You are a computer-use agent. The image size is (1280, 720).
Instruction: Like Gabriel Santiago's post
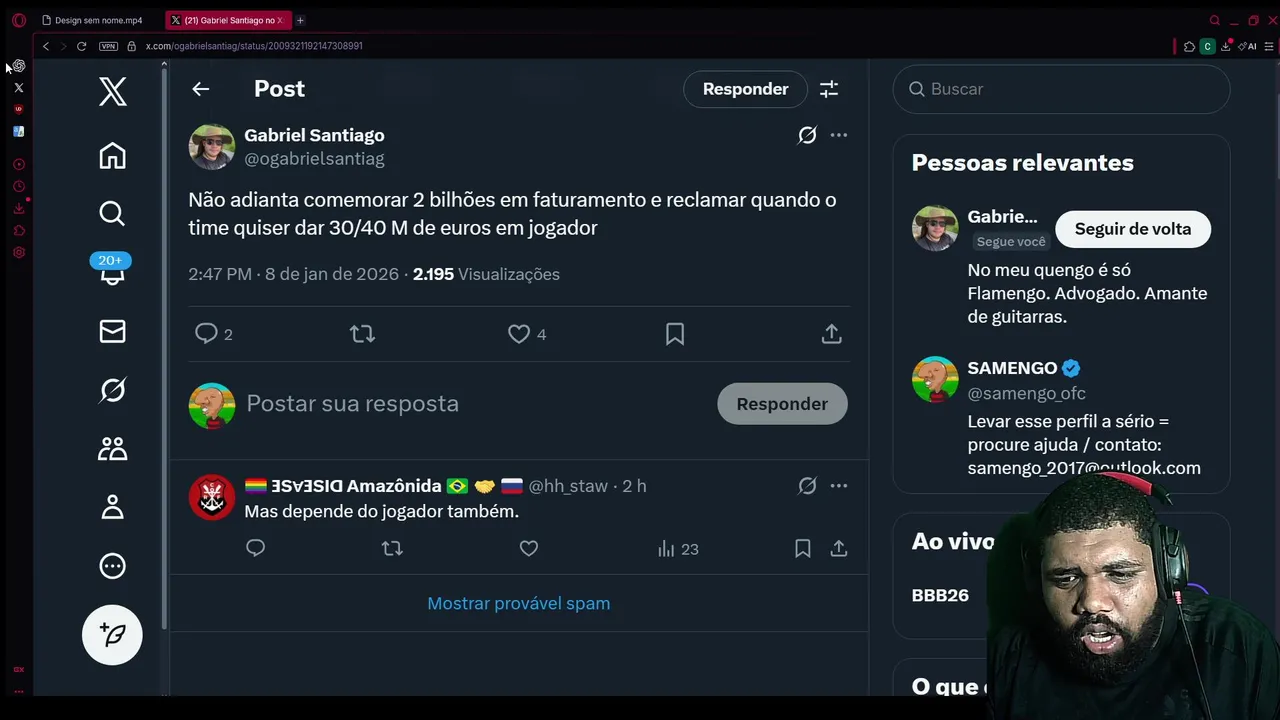[519, 334]
